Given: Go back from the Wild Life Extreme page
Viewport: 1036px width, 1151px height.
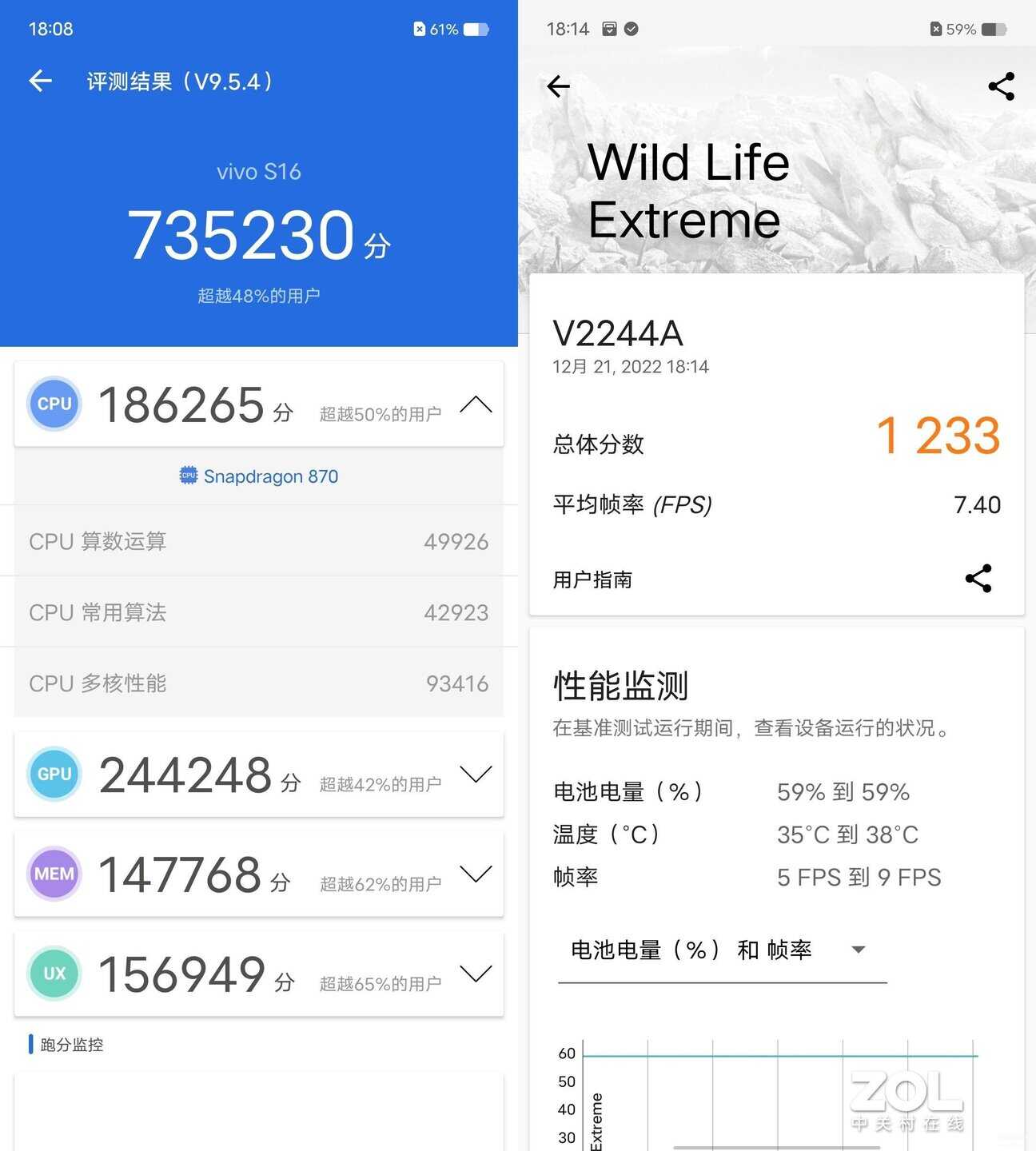Looking at the screenshot, I should (558, 86).
